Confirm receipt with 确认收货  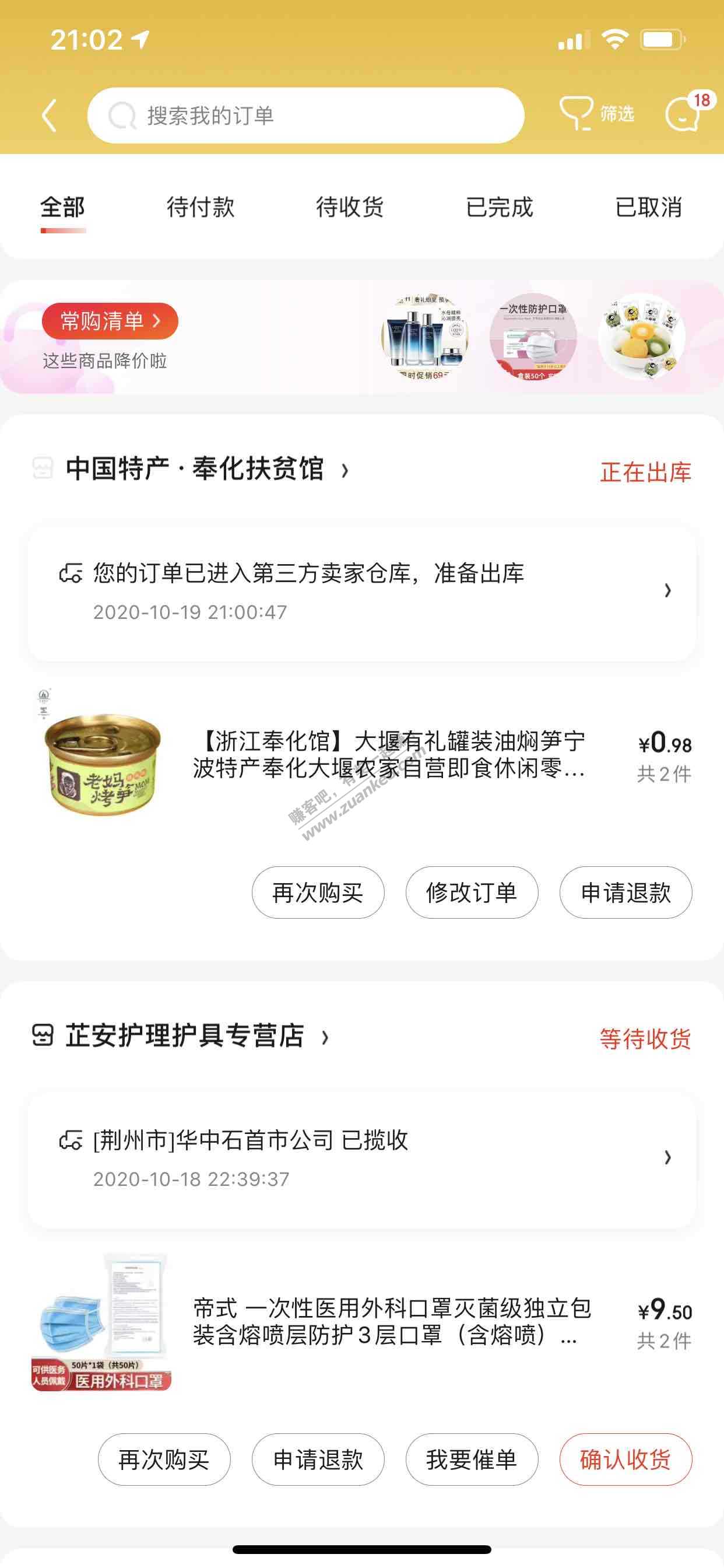click(625, 1459)
